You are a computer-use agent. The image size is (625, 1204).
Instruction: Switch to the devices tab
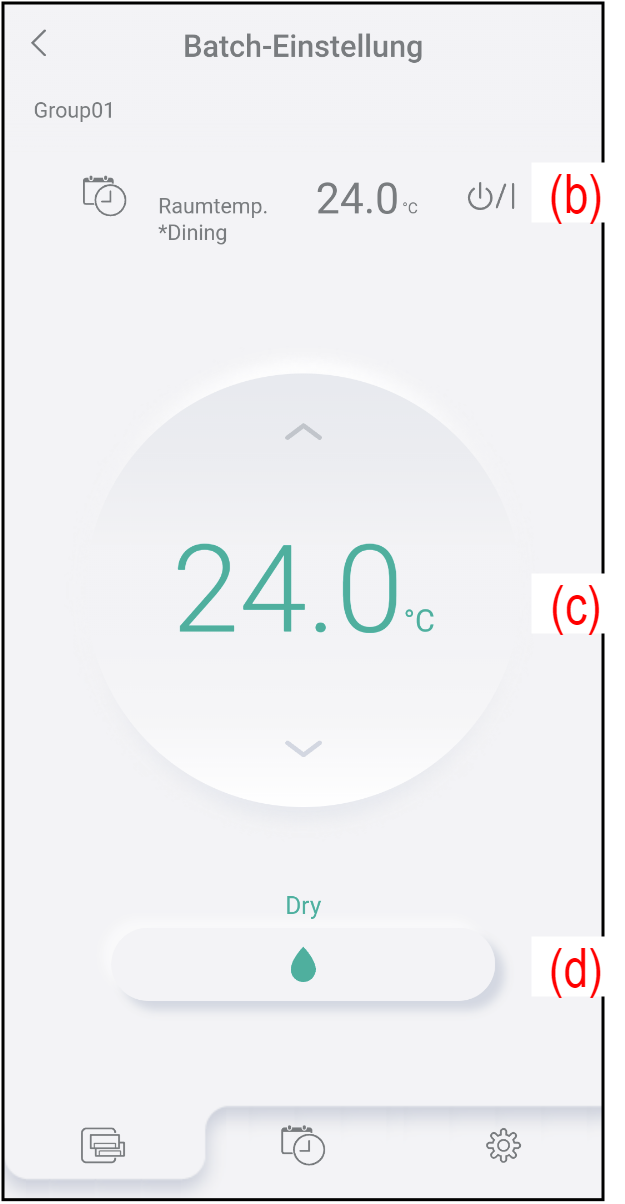pos(104,1143)
